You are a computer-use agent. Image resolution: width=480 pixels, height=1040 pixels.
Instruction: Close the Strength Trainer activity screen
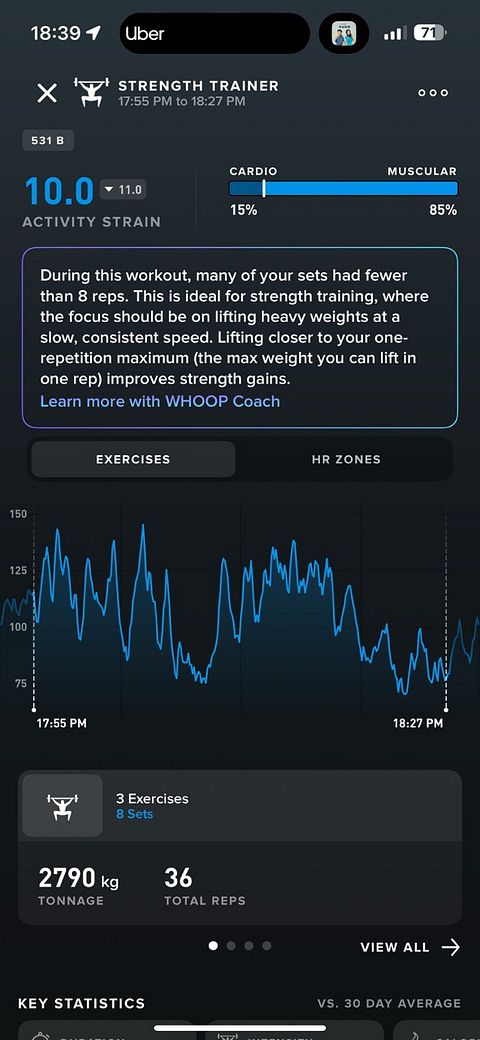pos(47,93)
